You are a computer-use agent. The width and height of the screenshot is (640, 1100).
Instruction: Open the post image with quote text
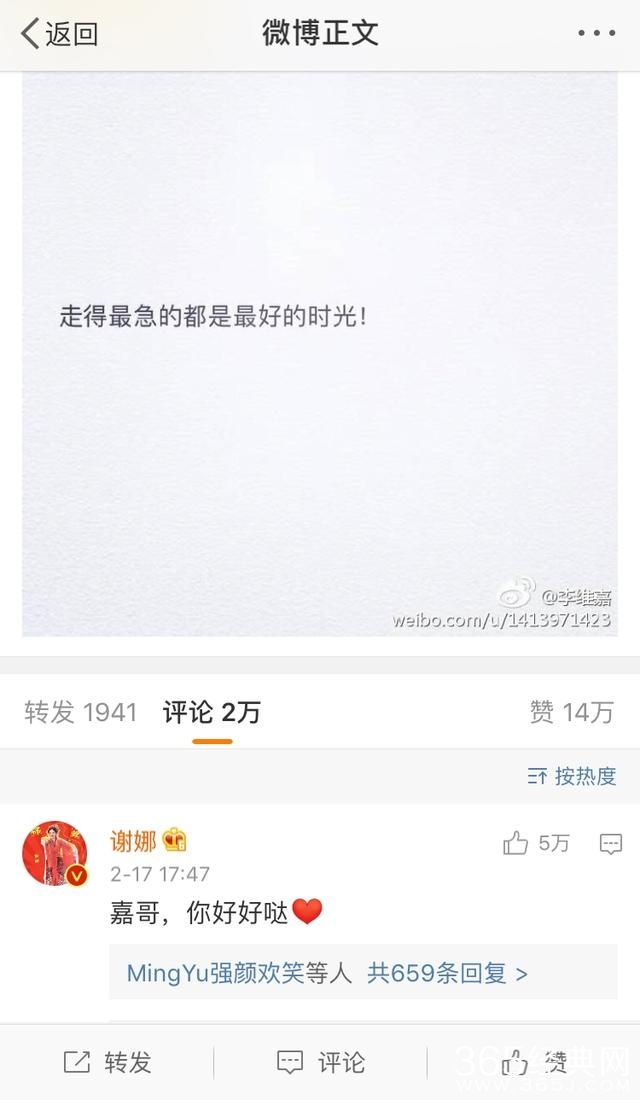(x=320, y=355)
